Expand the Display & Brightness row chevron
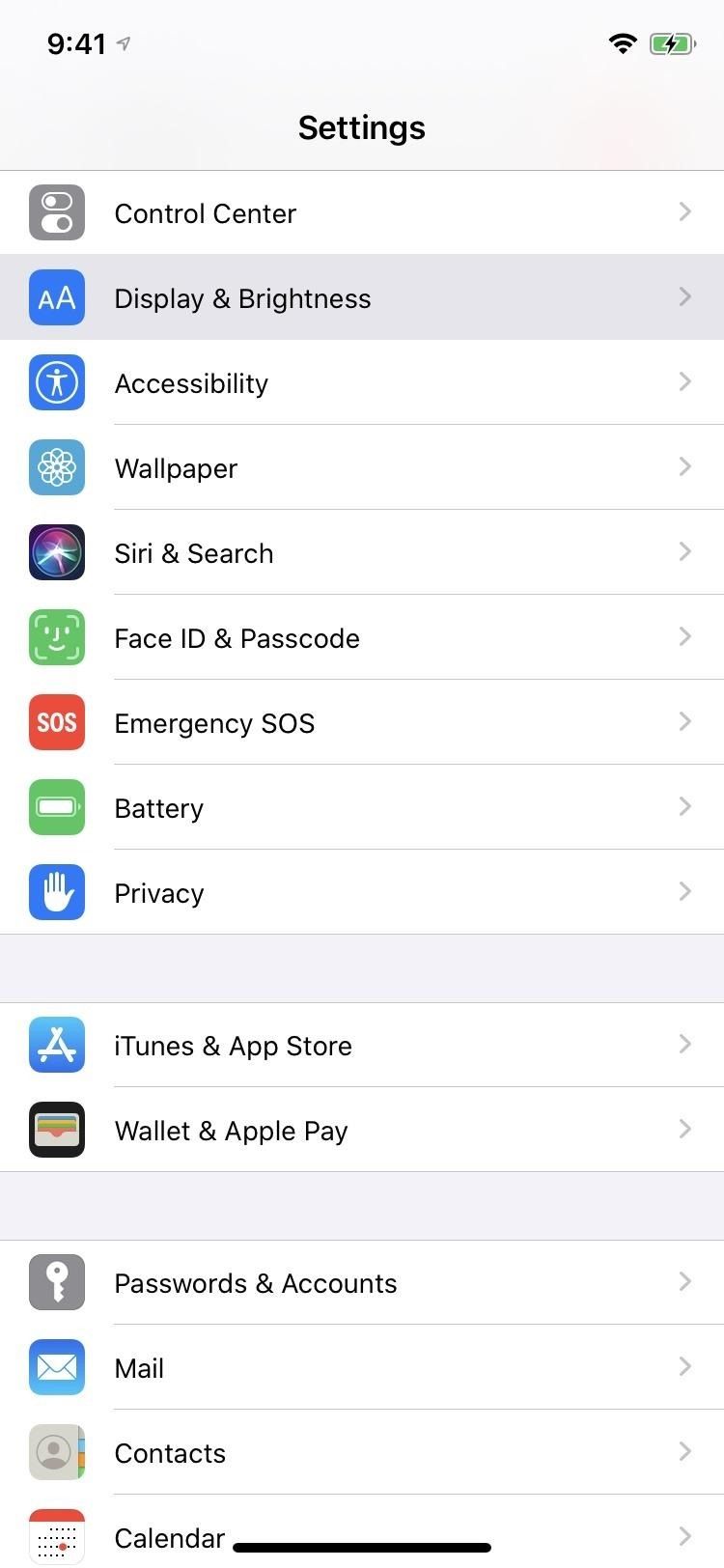Image resolution: width=724 pixels, height=1568 pixels. pyautogui.click(x=685, y=297)
